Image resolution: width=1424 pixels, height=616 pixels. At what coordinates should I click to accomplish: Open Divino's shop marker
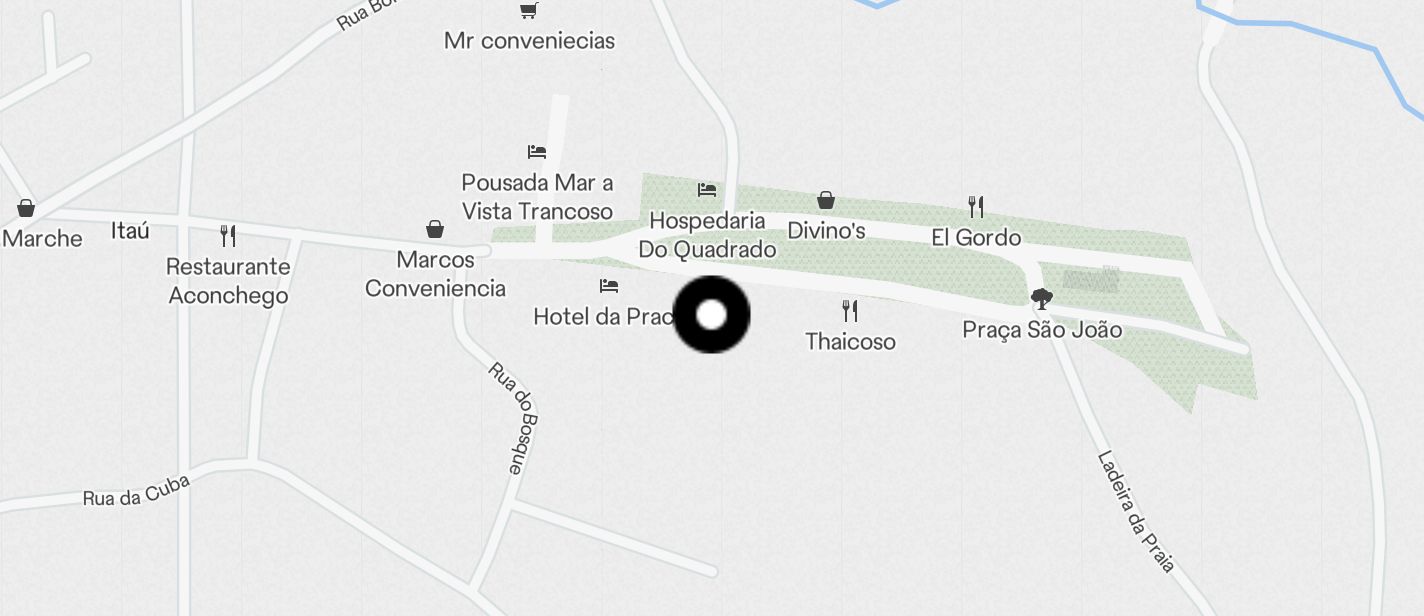pos(826,201)
